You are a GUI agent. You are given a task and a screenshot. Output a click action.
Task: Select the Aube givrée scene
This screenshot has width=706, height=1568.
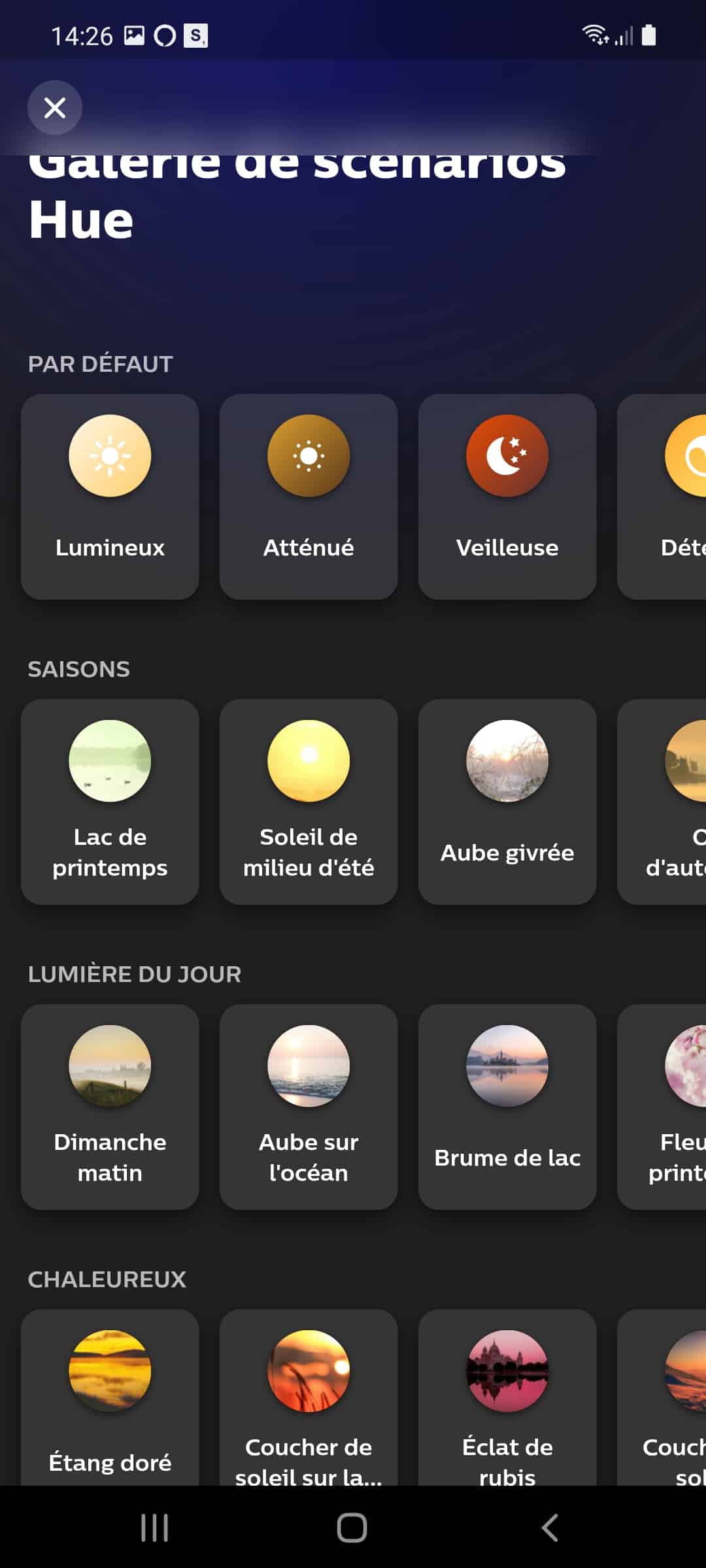click(x=507, y=802)
